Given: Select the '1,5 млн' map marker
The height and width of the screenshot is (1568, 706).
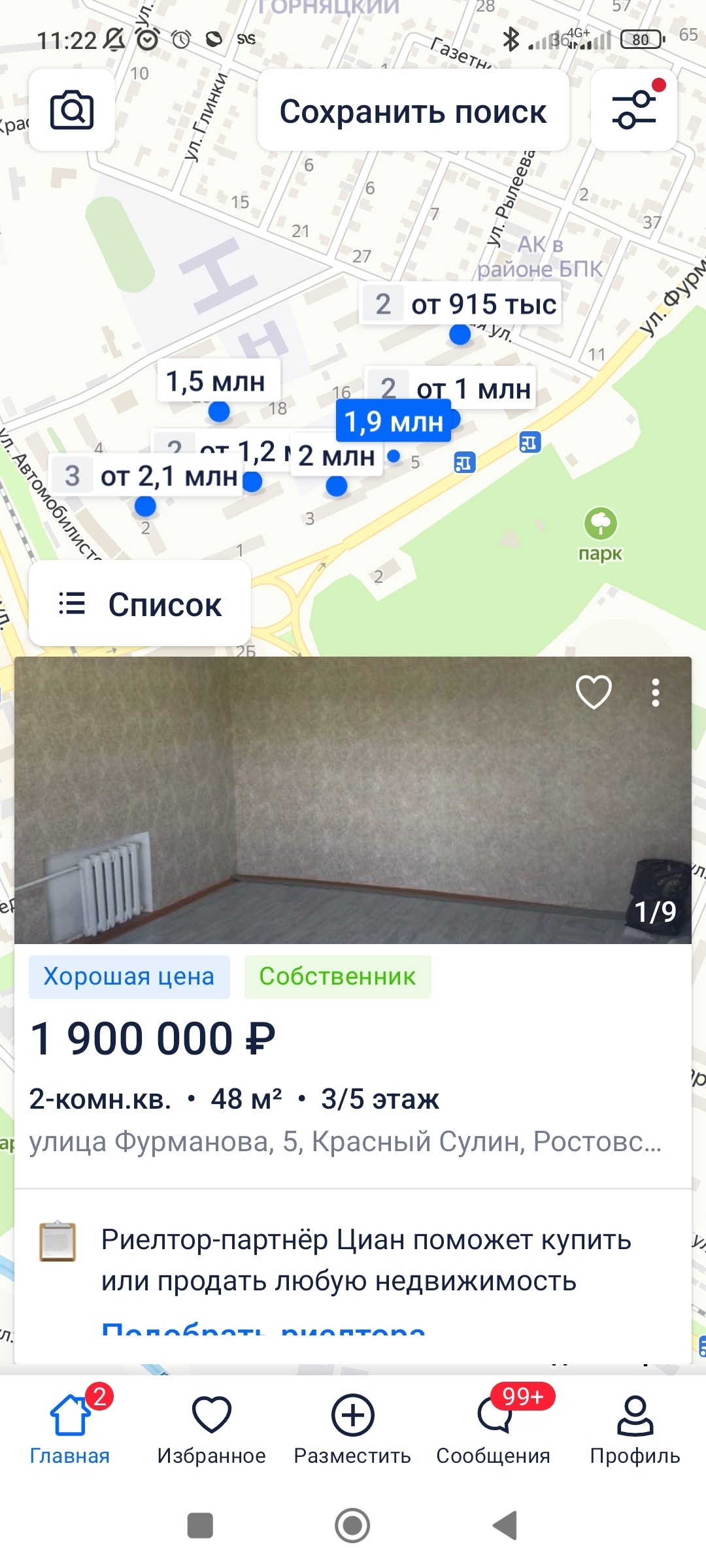Looking at the screenshot, I should tap(218, 381).
